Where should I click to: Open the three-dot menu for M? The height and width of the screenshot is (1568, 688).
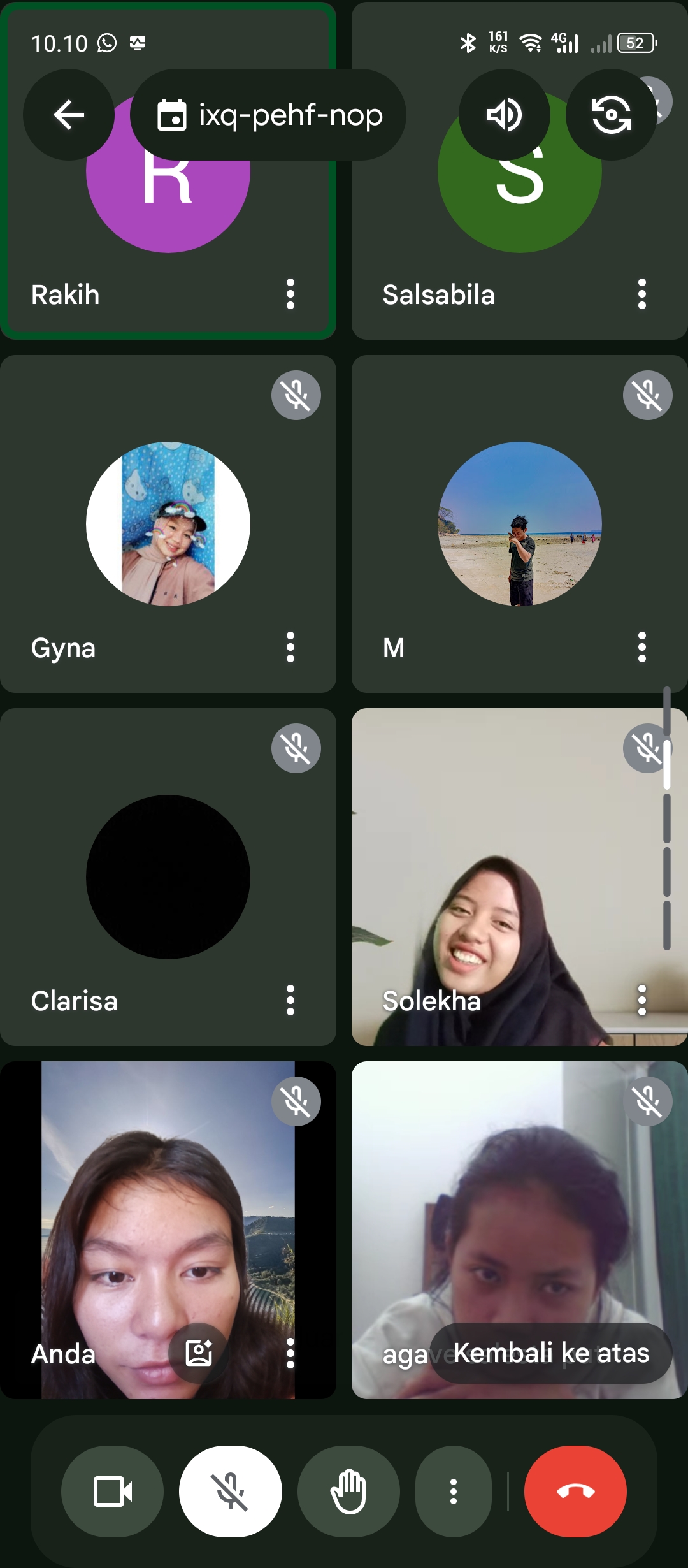pos(642,648)
